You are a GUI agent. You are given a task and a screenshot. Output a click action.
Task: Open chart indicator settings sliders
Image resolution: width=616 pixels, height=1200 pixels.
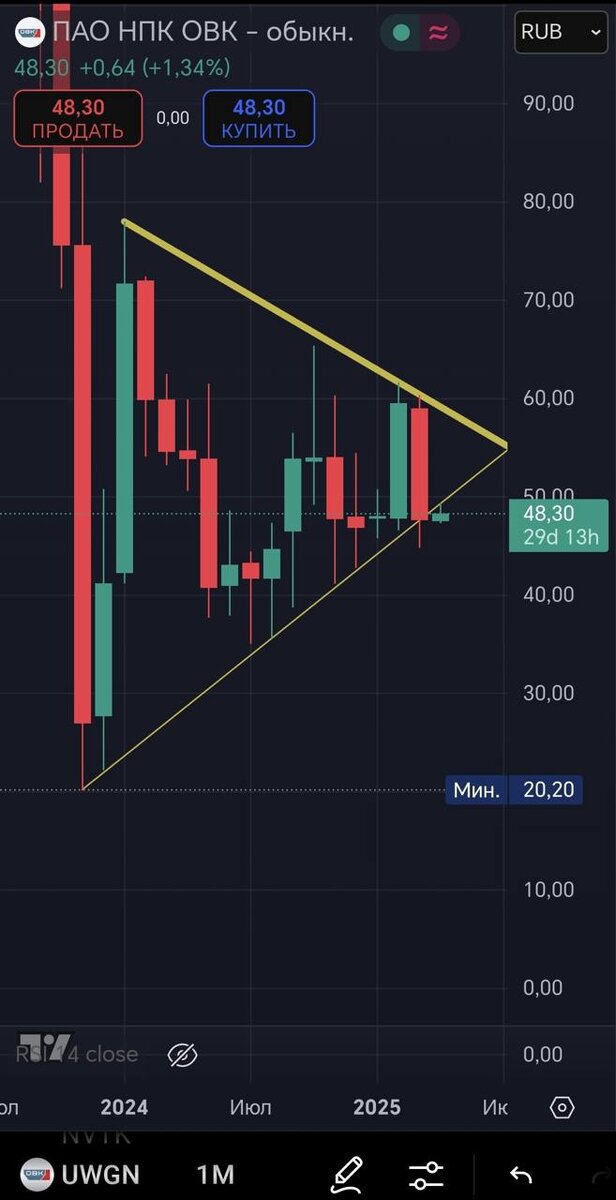(x=426, y=1173)
